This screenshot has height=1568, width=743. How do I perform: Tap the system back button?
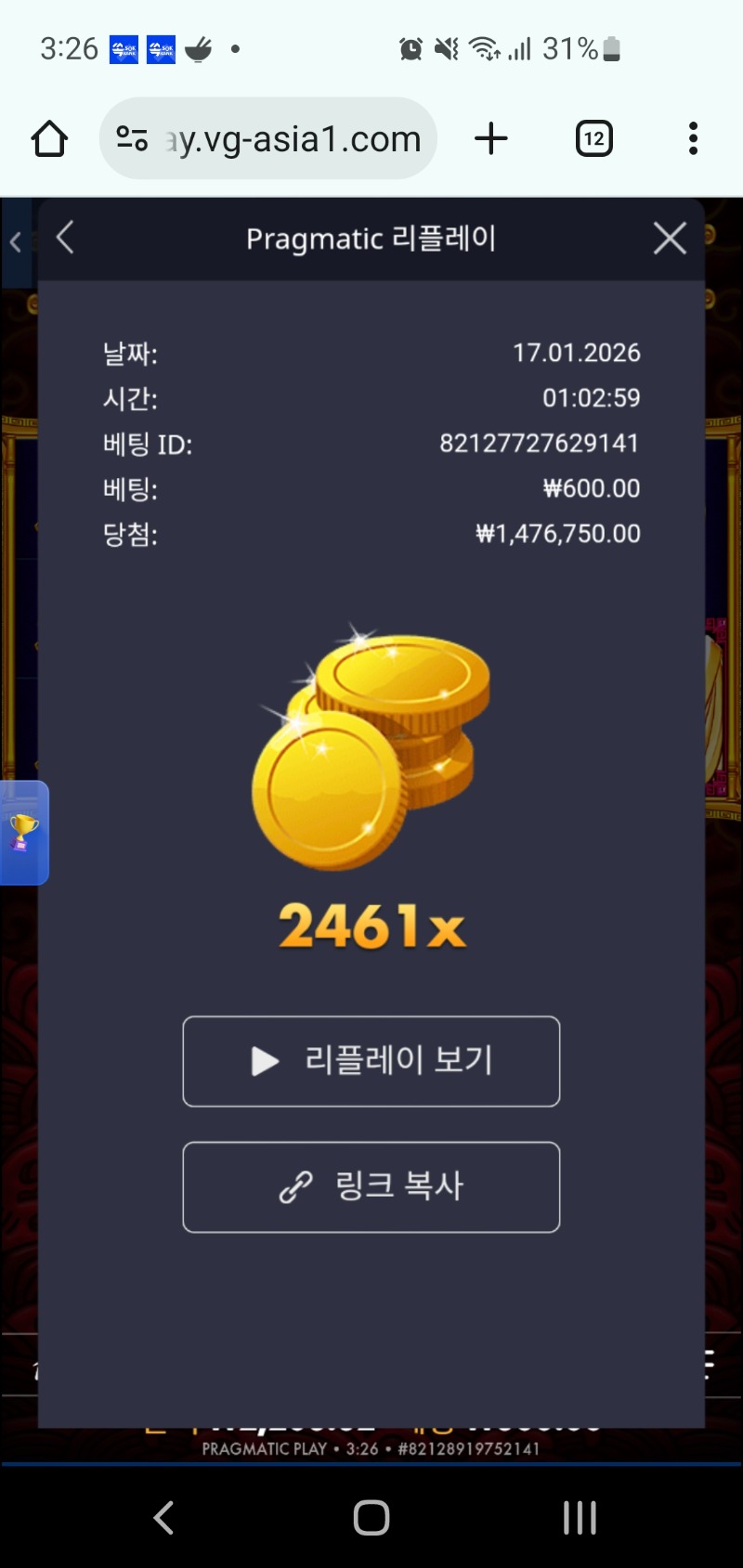point(163,1518)
